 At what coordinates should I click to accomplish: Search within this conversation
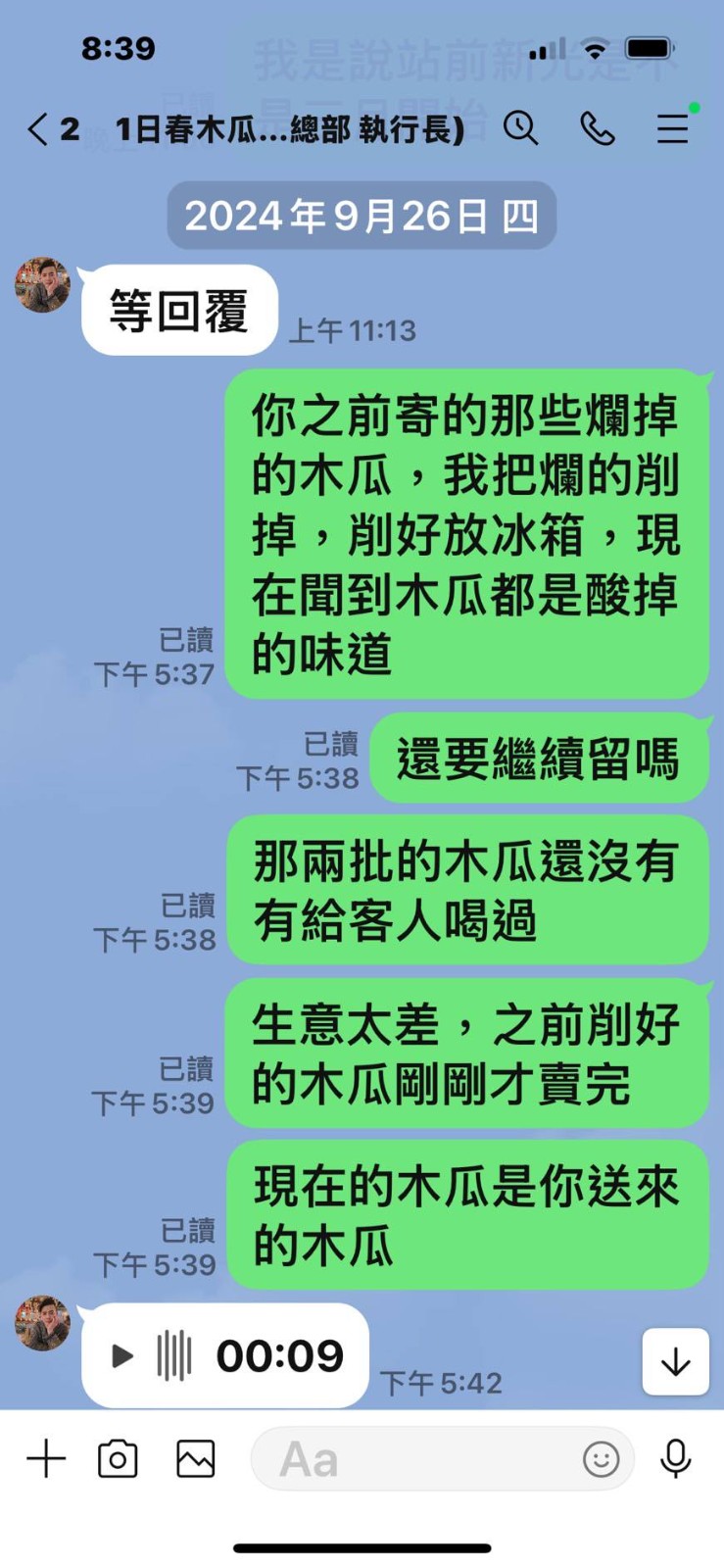520,128
